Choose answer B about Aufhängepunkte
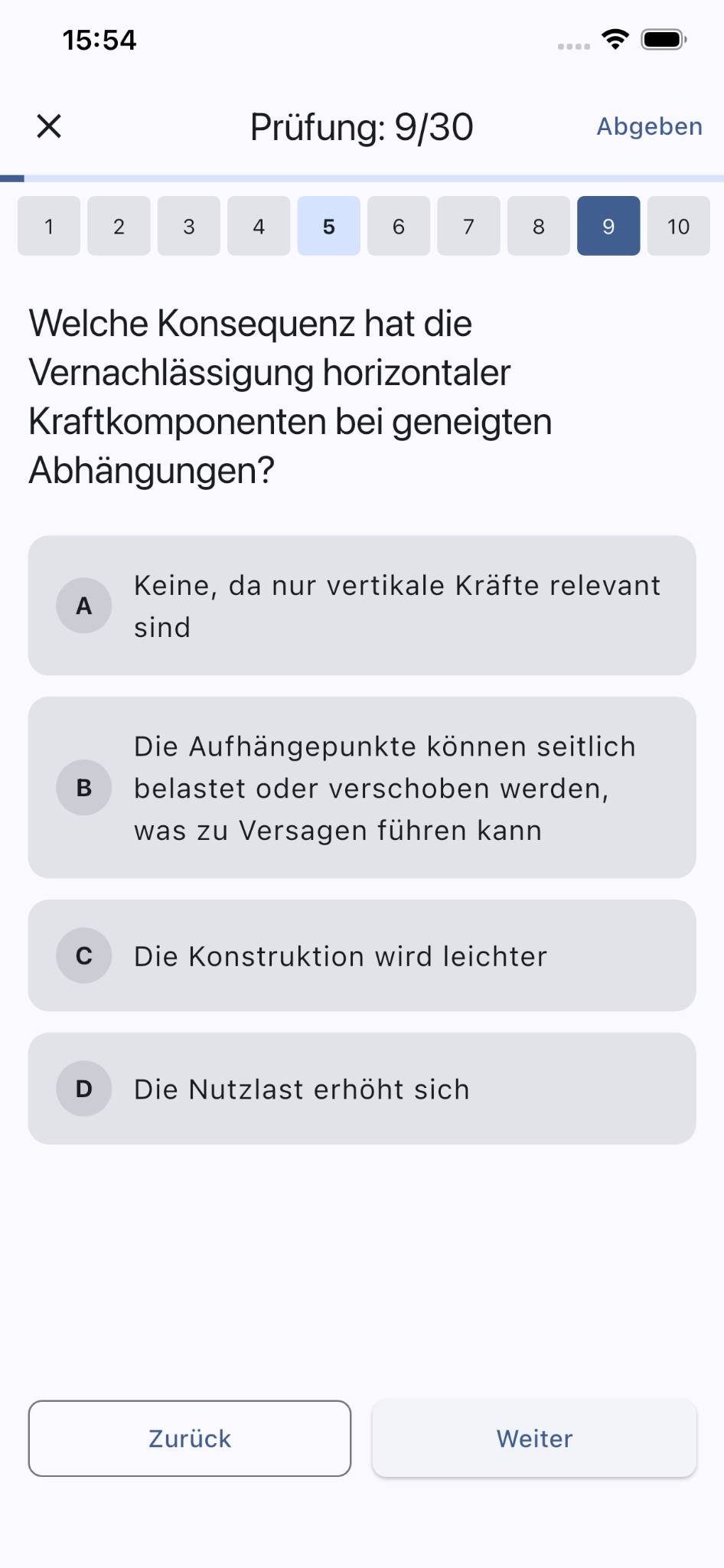The image size is (724, 1568). [361, 787]
